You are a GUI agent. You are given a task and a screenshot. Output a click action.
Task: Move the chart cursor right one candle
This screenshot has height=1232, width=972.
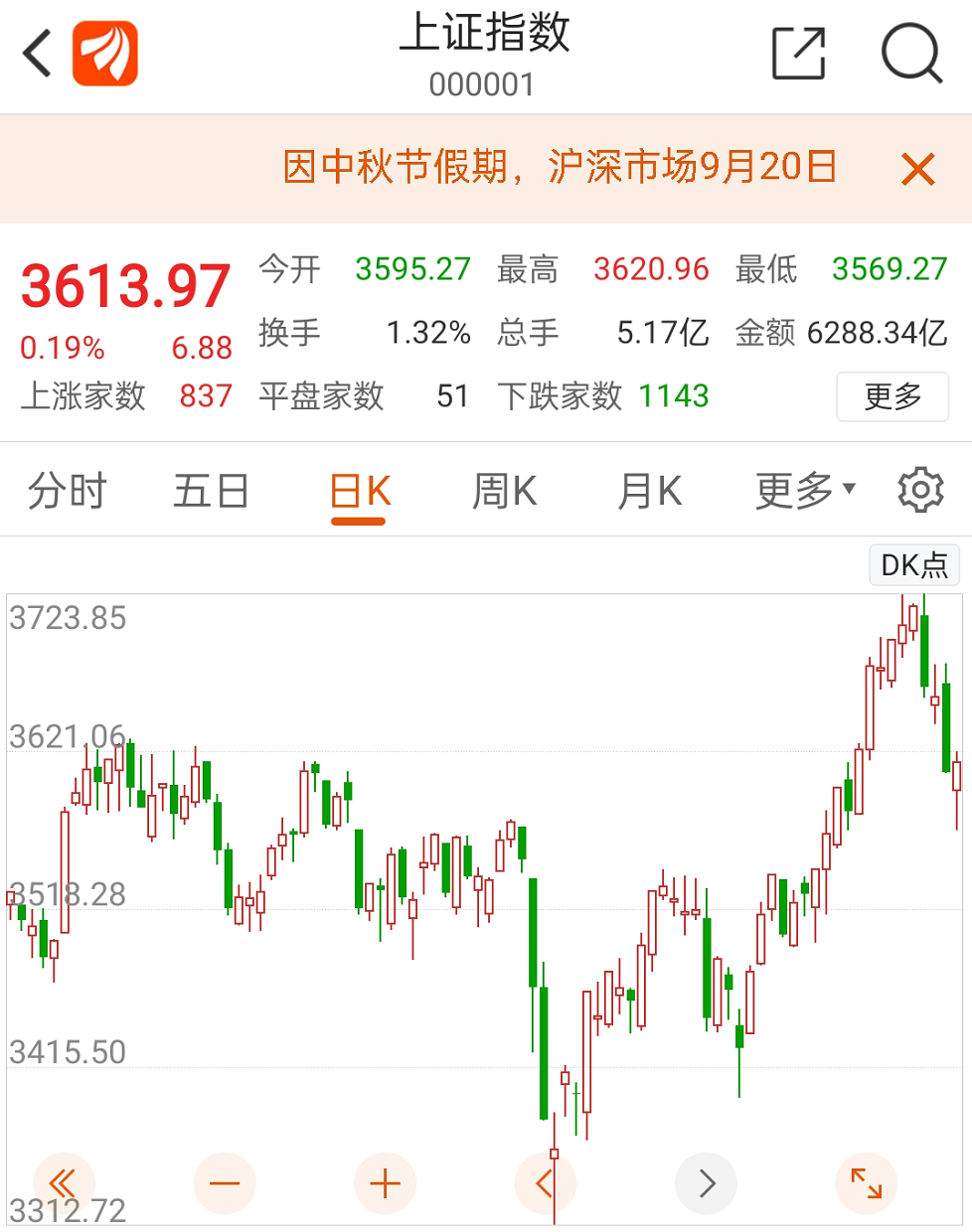[x=706, y=1183]
